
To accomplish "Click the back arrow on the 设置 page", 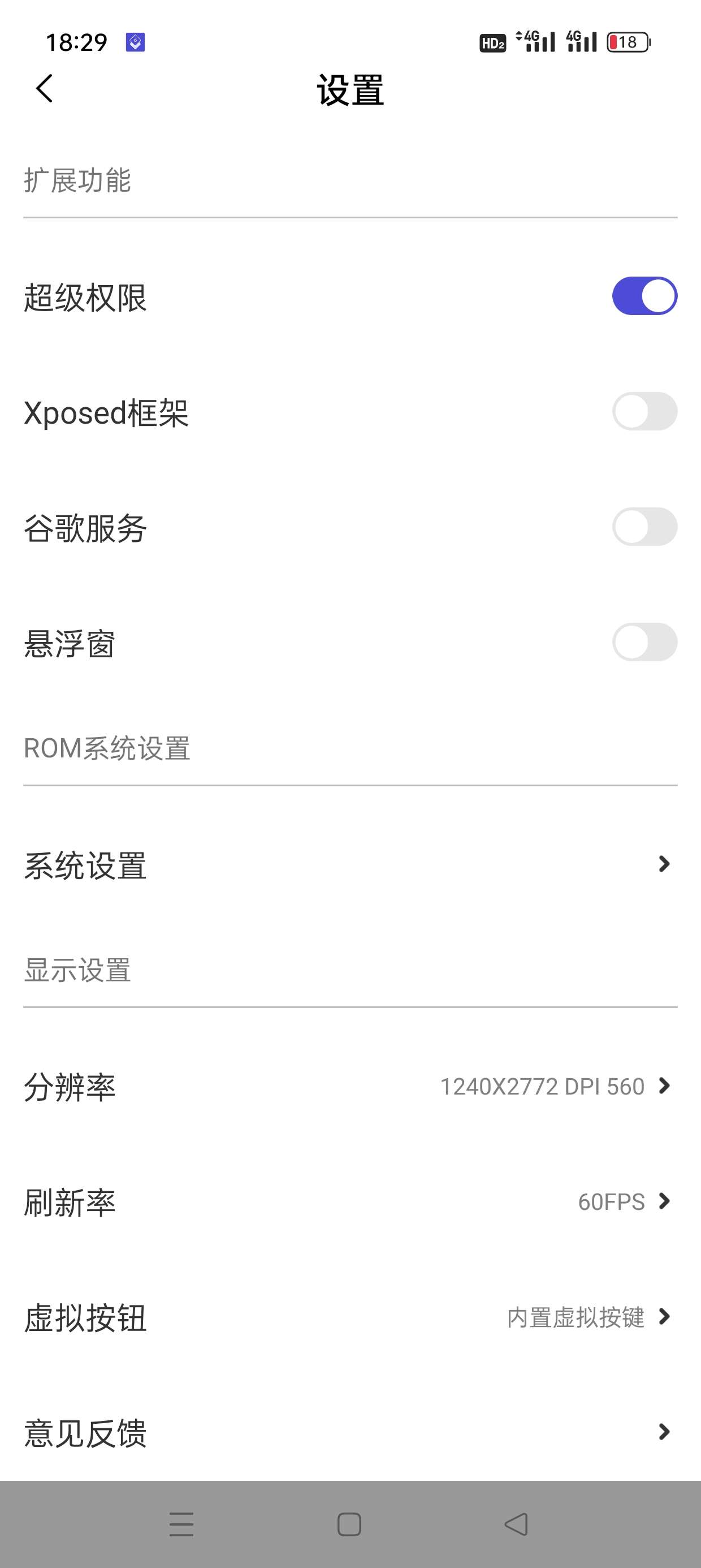I will pyautogui.click(x=44, y=88).
